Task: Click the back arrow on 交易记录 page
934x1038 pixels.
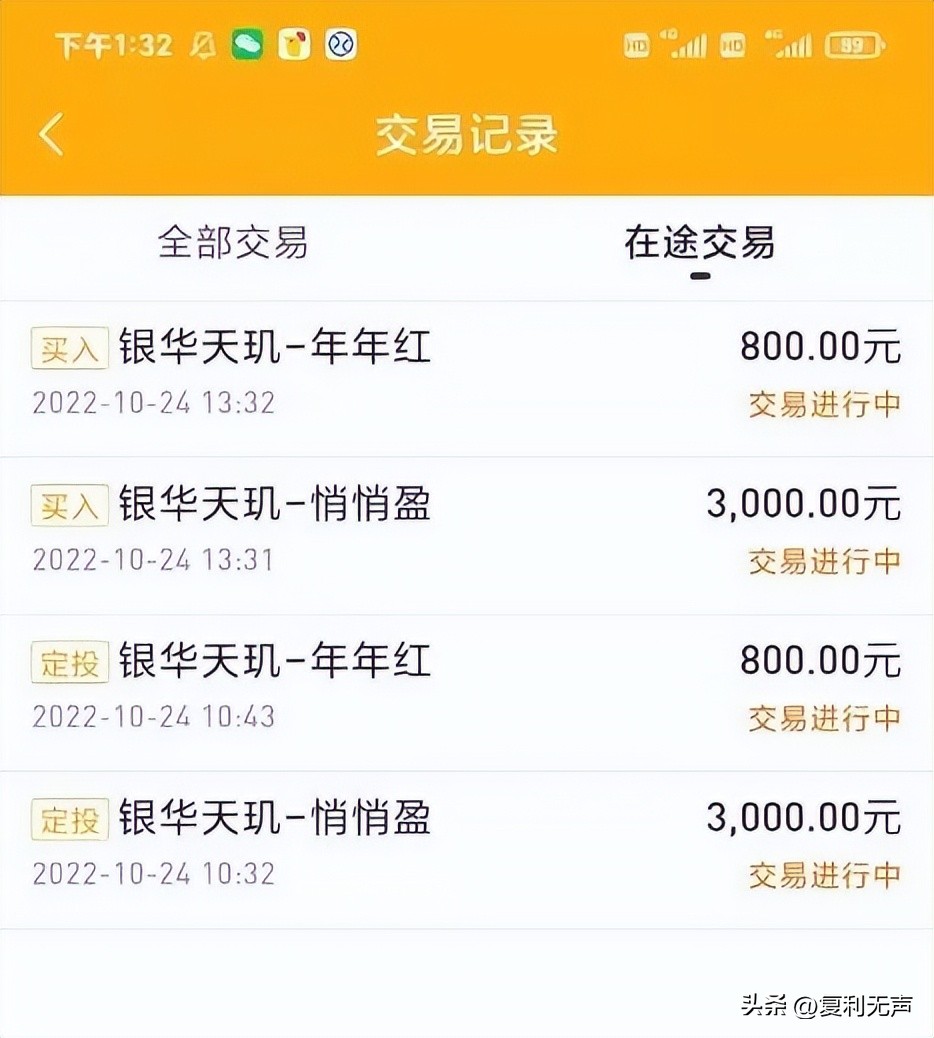Action: pyautogui.click(x=52, y=134)
